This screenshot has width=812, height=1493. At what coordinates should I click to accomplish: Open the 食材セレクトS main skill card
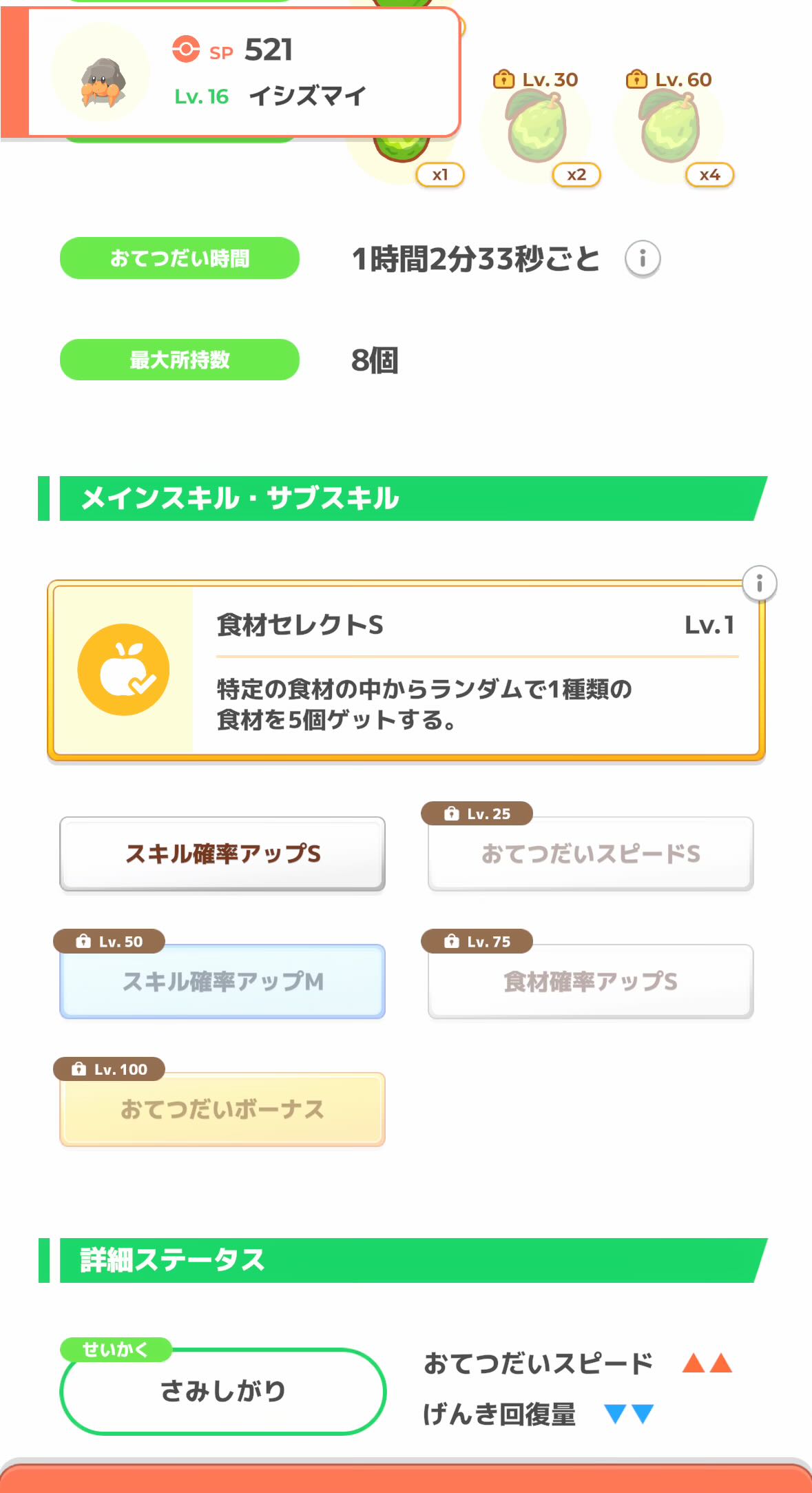click(x=406, y=670)
